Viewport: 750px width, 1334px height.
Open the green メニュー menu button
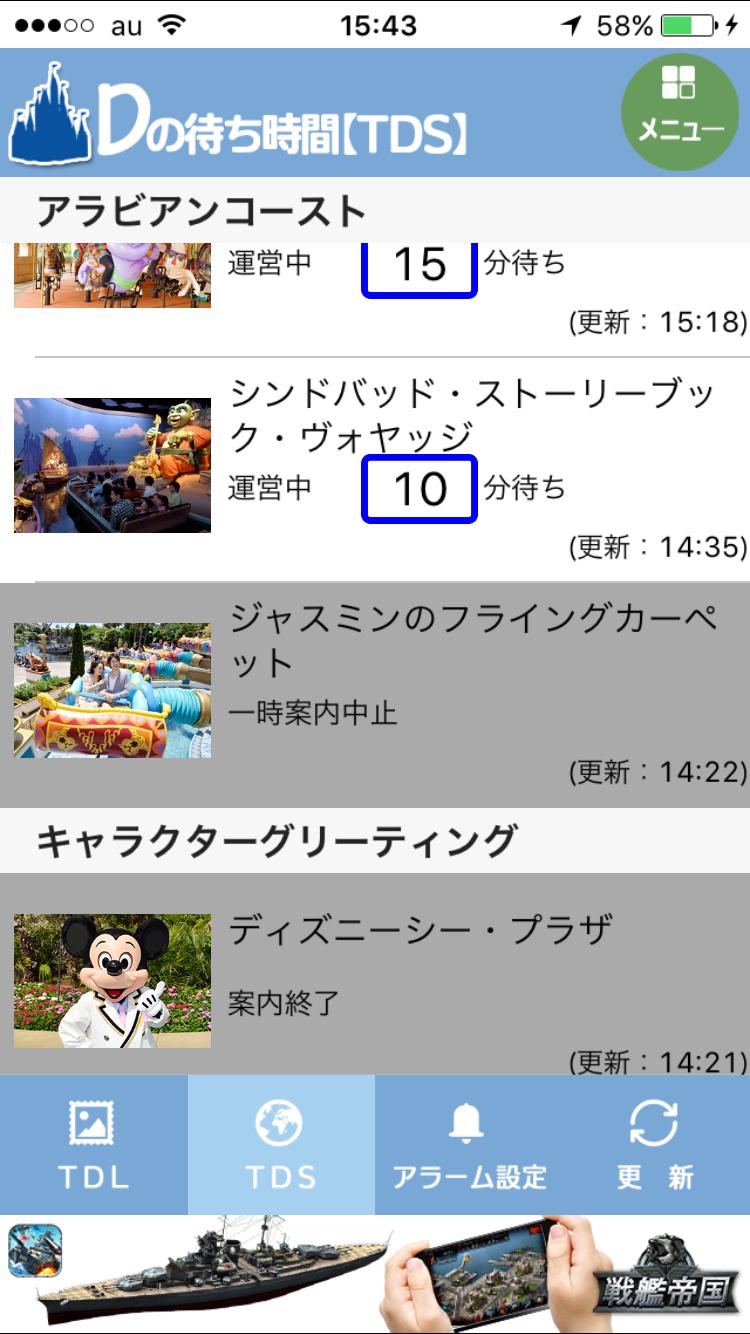[x=680, y=112]
